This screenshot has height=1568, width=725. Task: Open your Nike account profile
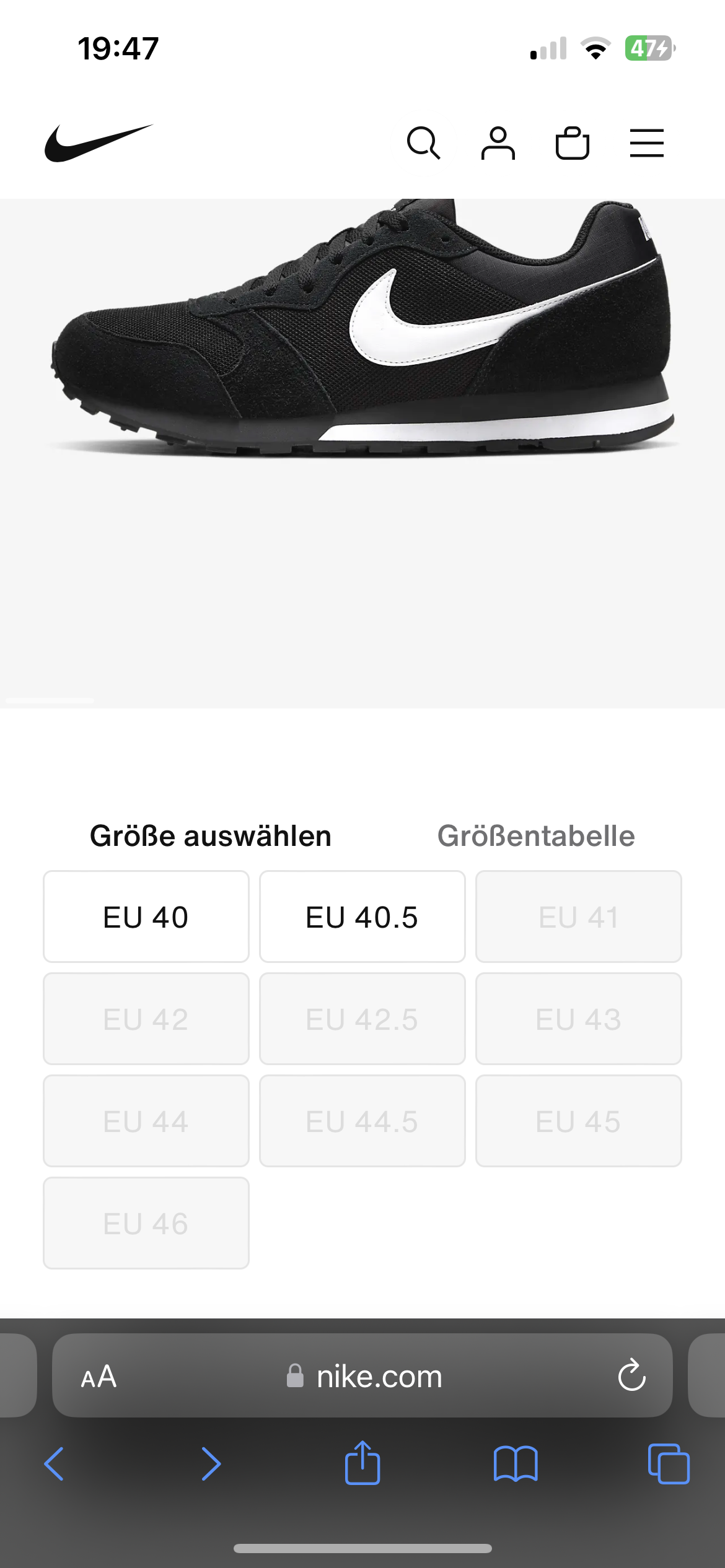[499, 143]
